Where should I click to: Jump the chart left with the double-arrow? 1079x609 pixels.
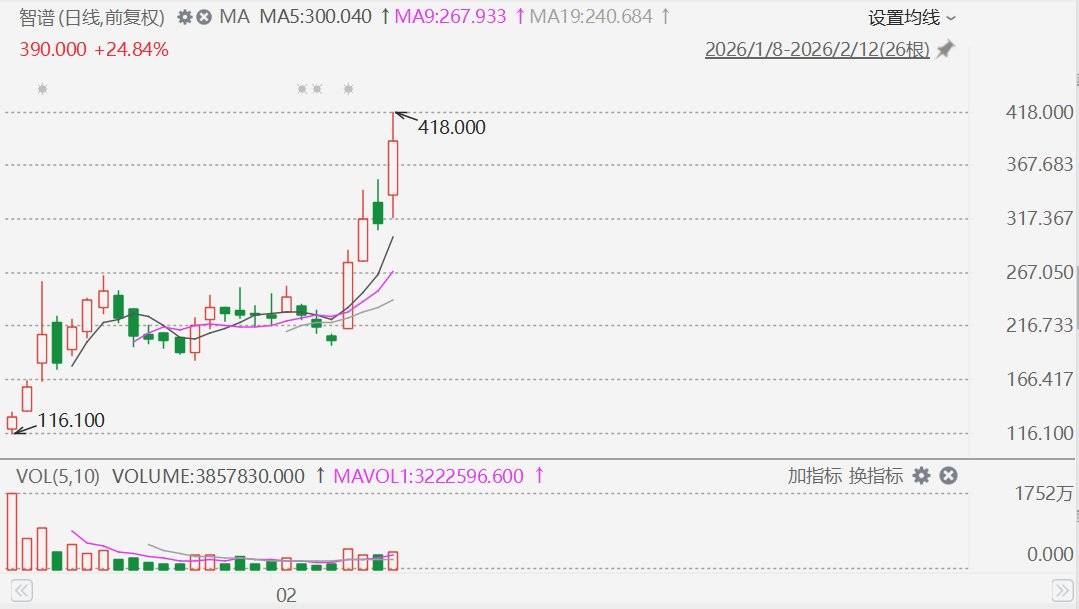(x=20, y=590)
